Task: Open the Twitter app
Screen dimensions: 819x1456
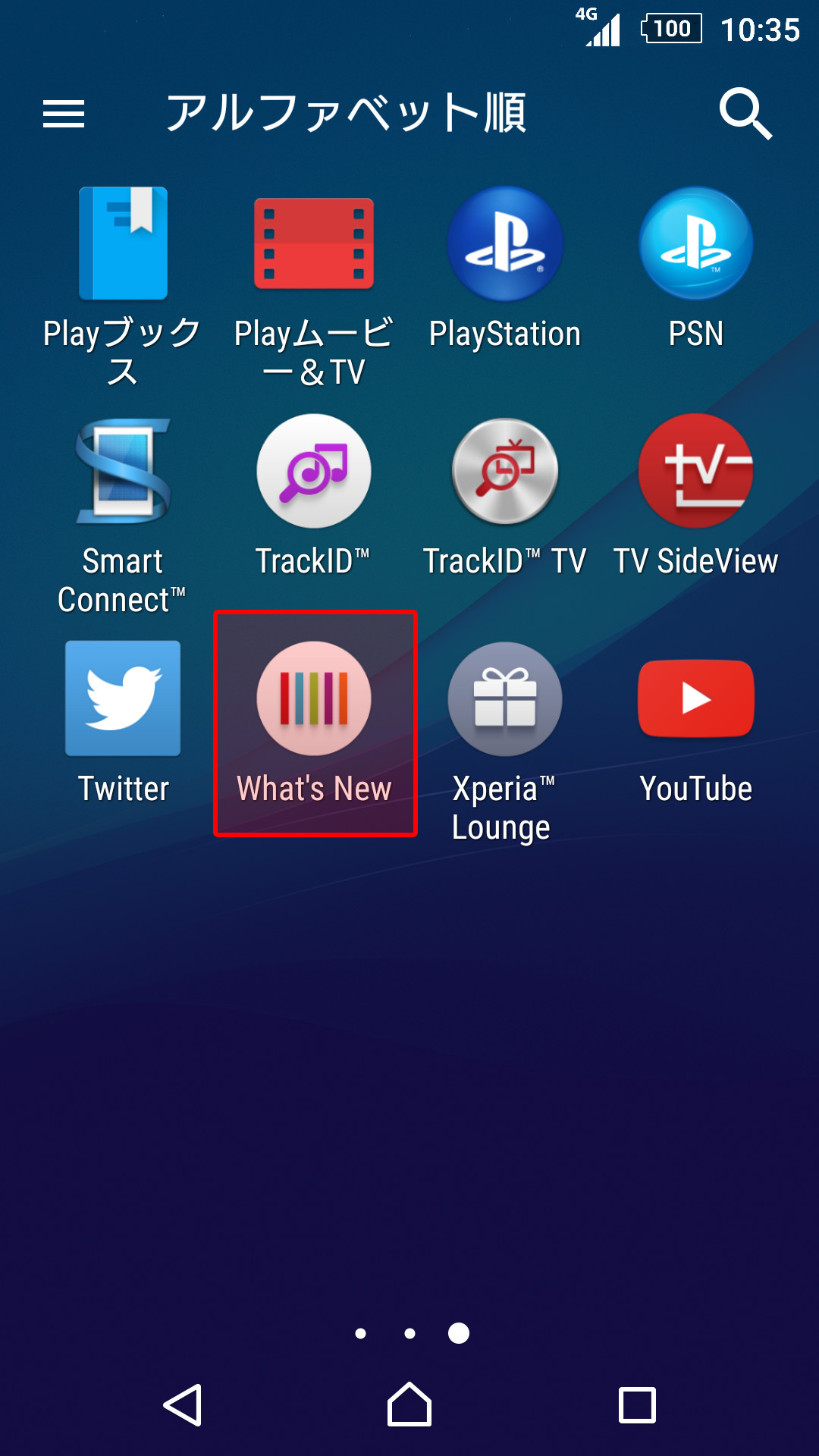Action: tap(123, 699)
